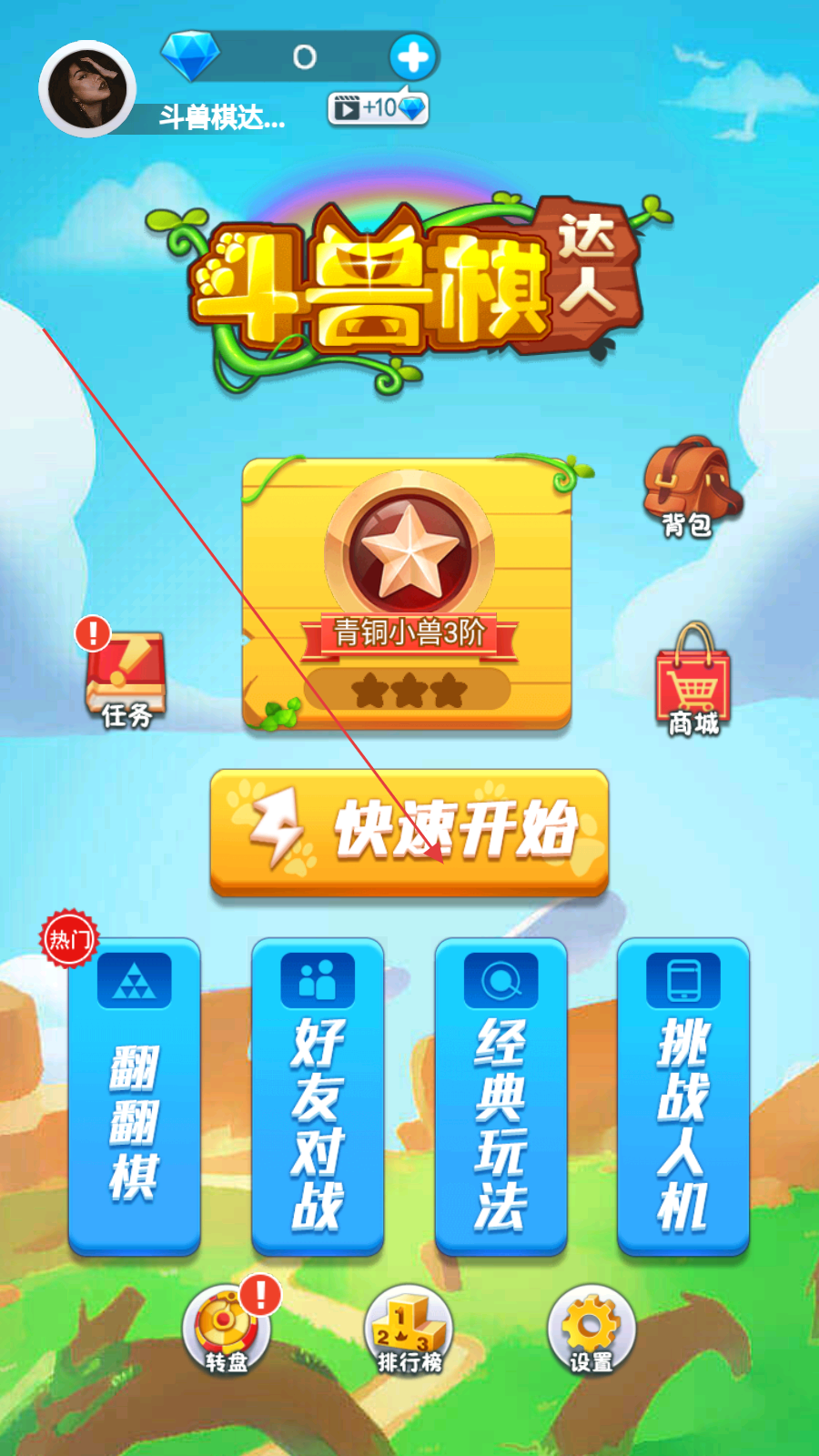Select the 好友对战 friend battle mode
Screen dimensions: 819x1456
pos(318,1097)
